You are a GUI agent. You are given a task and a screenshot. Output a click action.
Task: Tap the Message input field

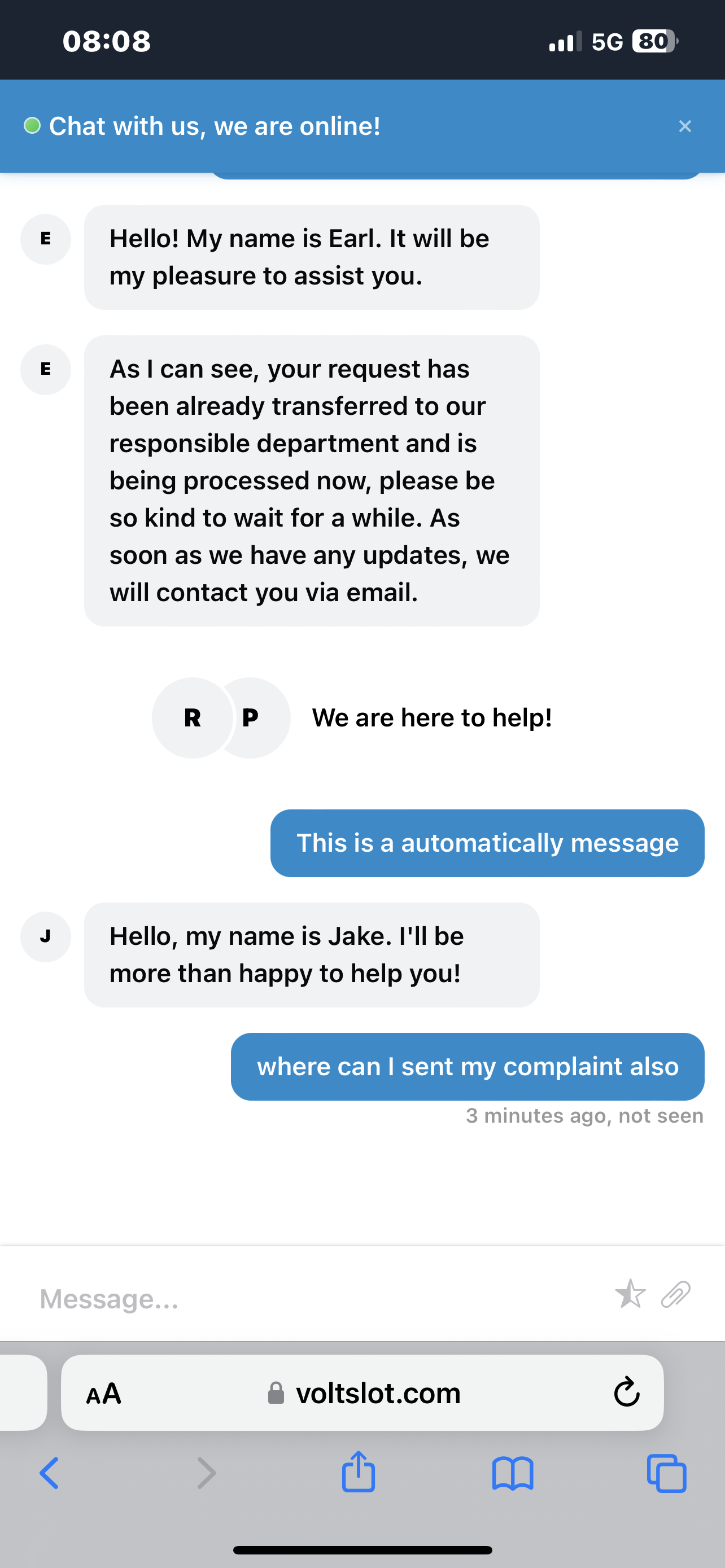304,1298
